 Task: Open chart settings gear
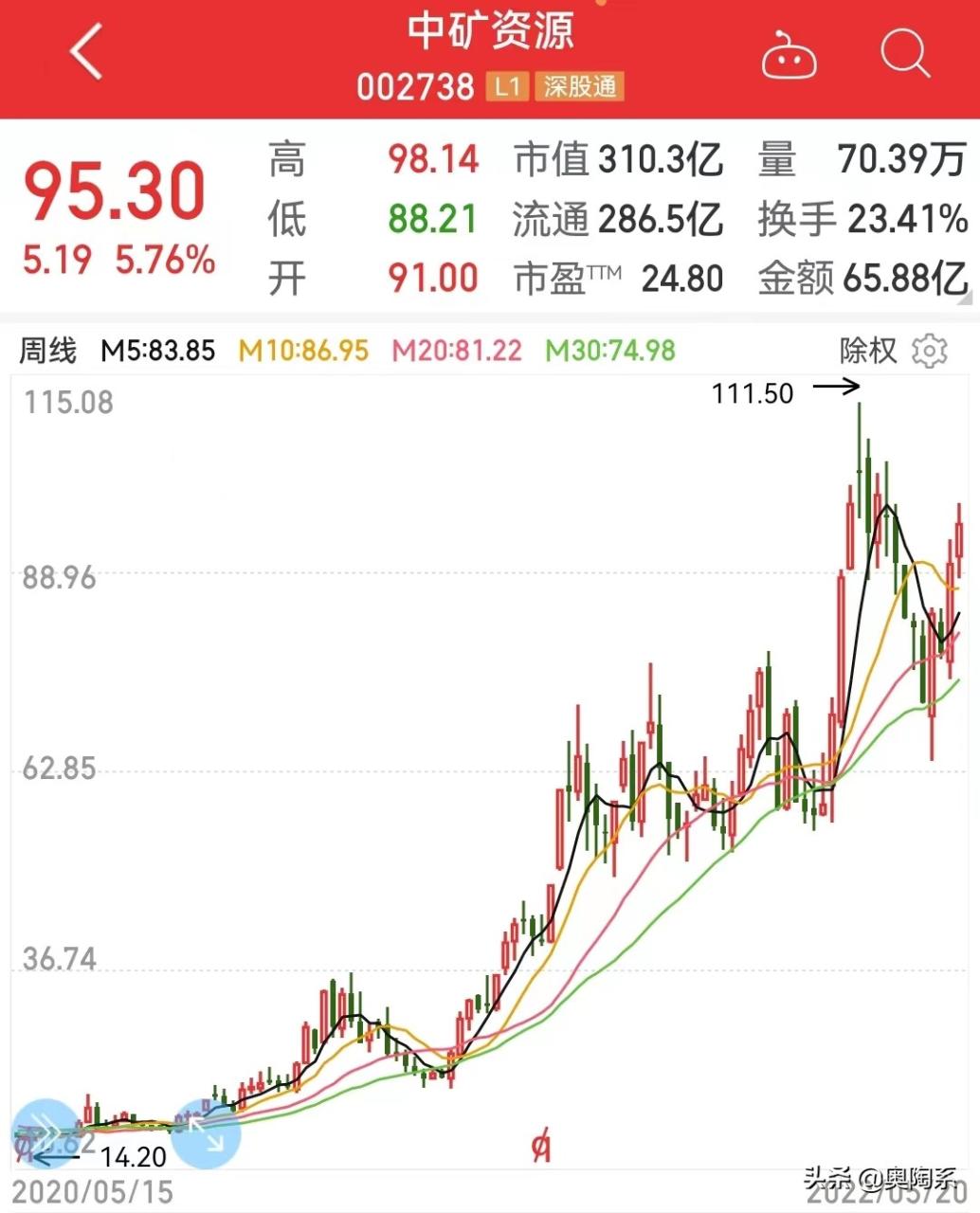929,352
